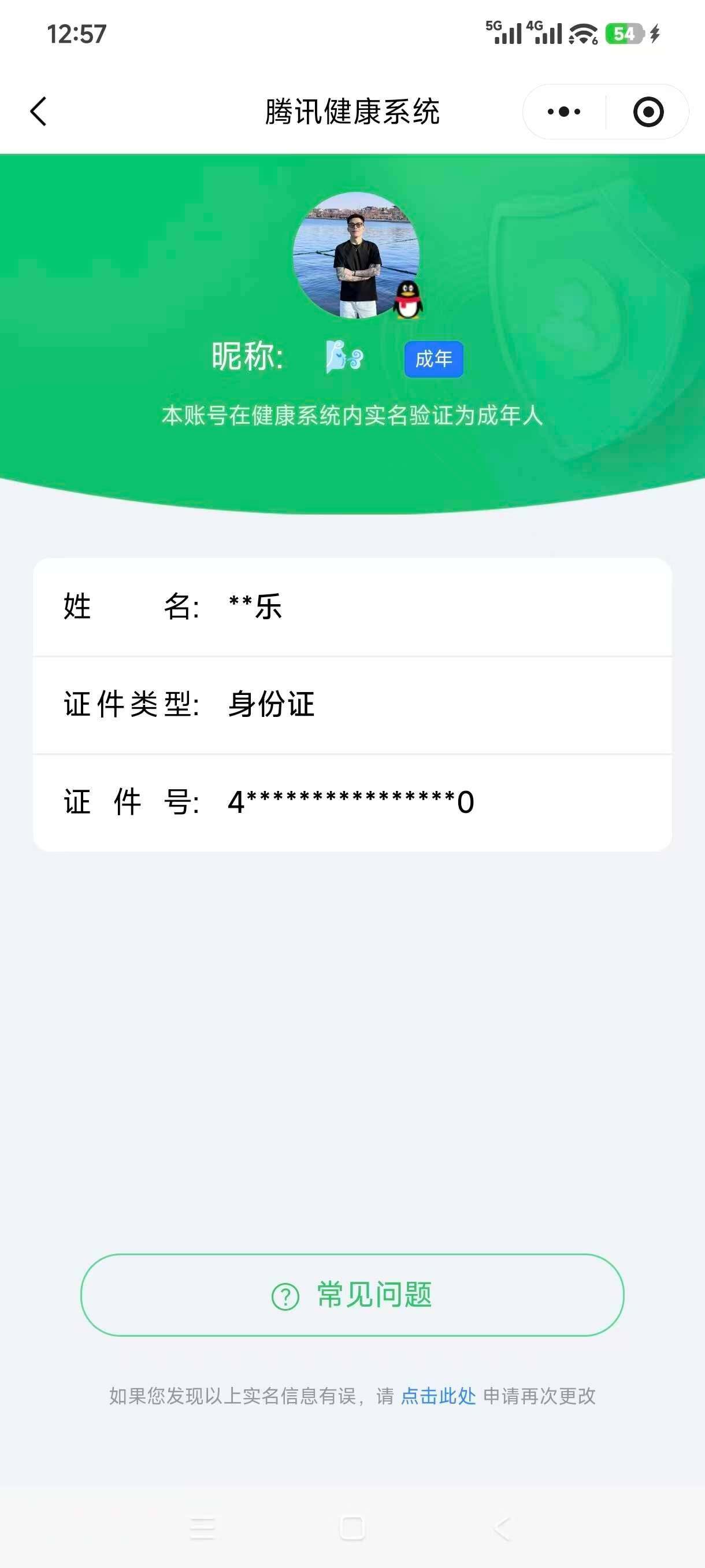
Task: Click the QQ penguin icon on the avatar
Action: 408,299
